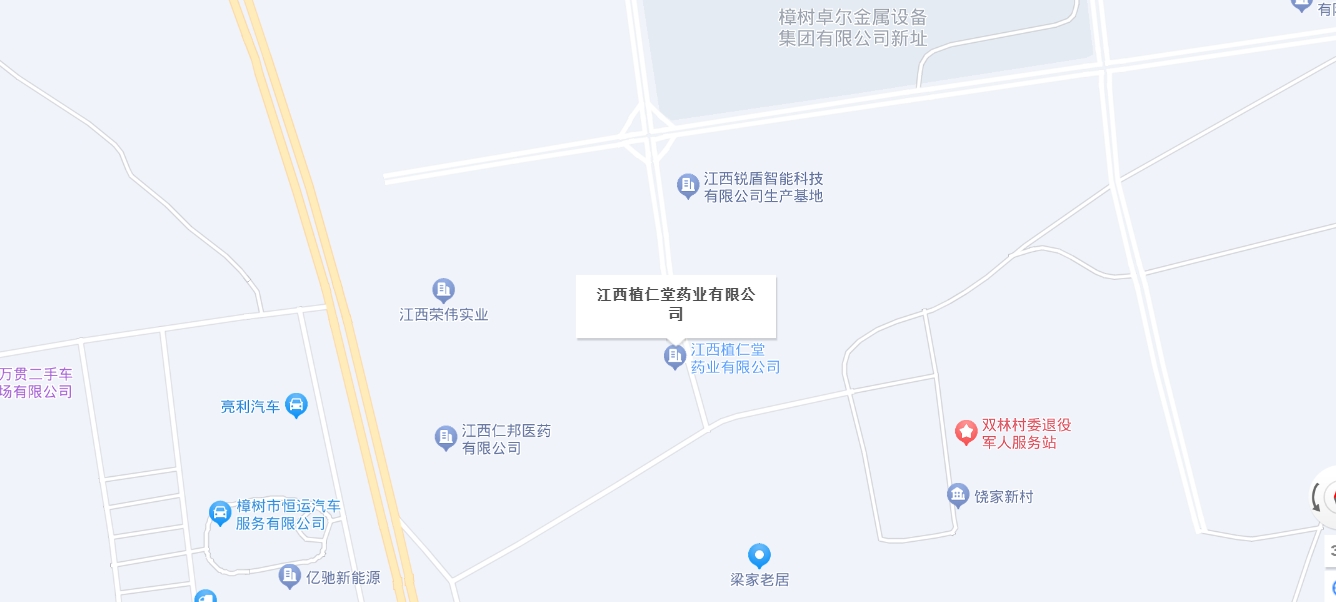Image resolution: width=1336 pixels, height=602 pixels.
Task: Tap the 亿驰新能源 place marker
Action: 290,575
